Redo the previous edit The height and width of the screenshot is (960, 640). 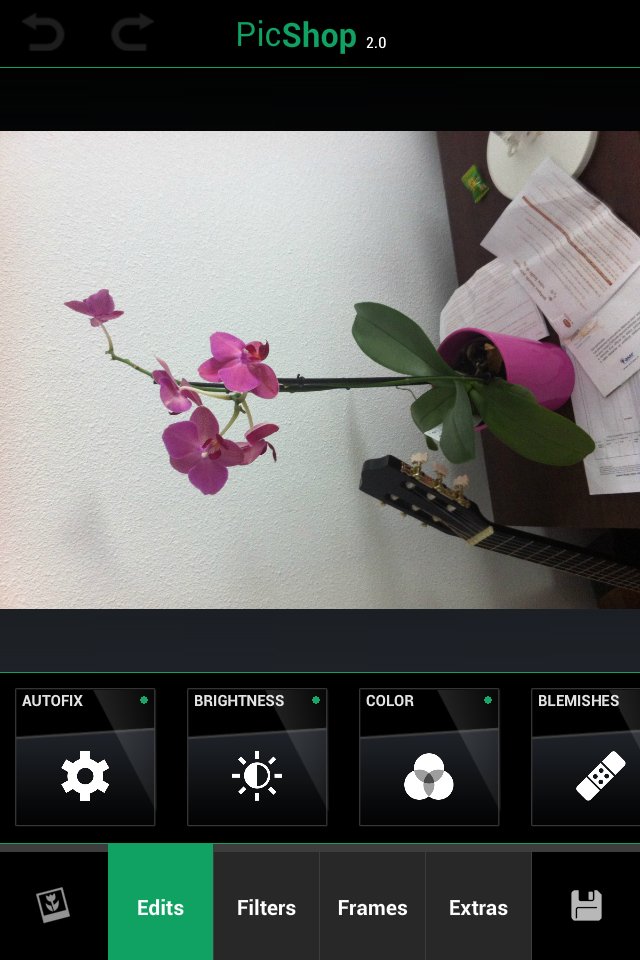(x=132, y=32)
